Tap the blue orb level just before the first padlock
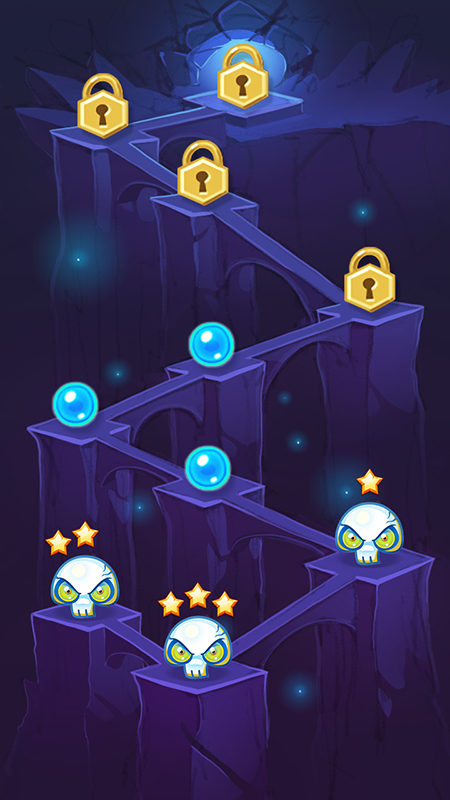Viewport: 450px width, 800px height. coord(211,344)
